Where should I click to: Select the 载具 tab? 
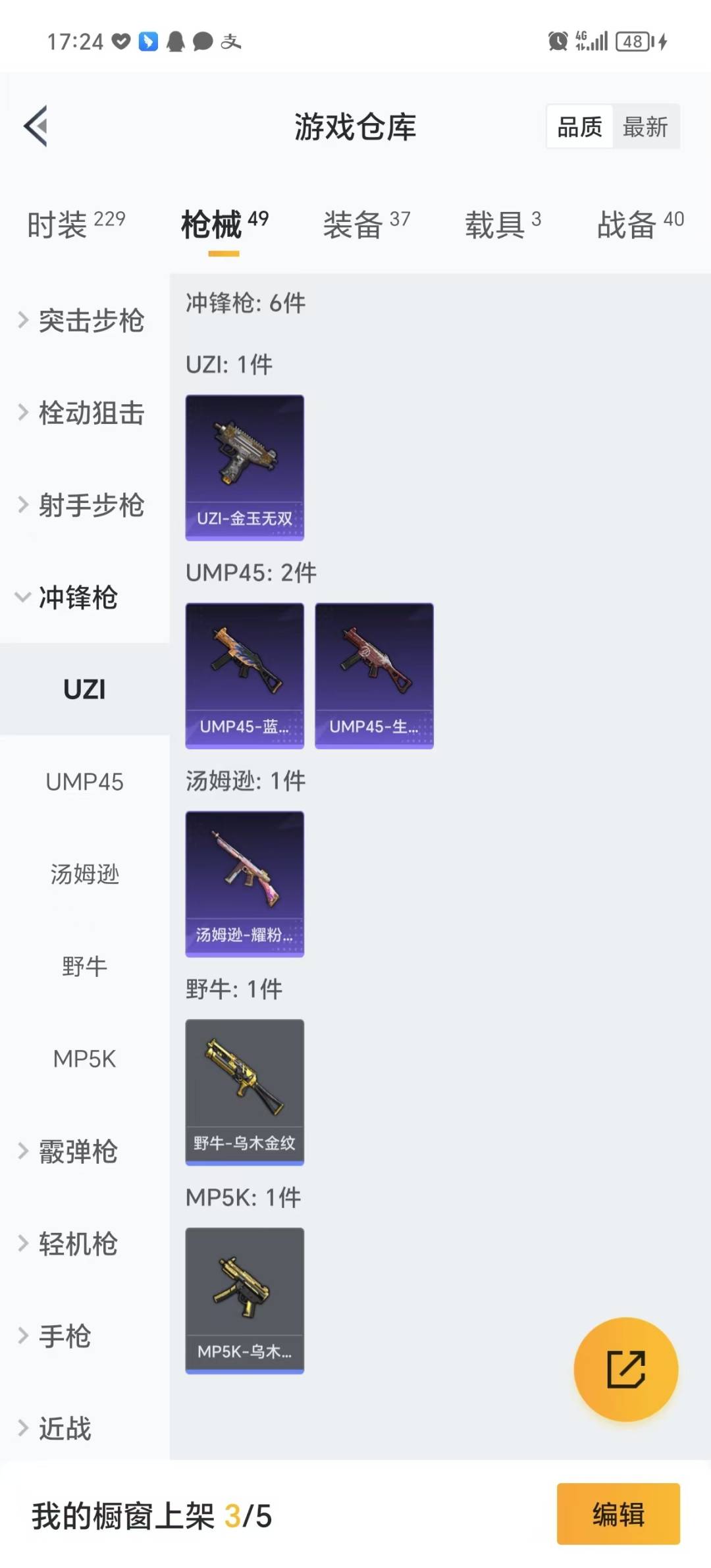pyautogui.click(x=503, y=224)
